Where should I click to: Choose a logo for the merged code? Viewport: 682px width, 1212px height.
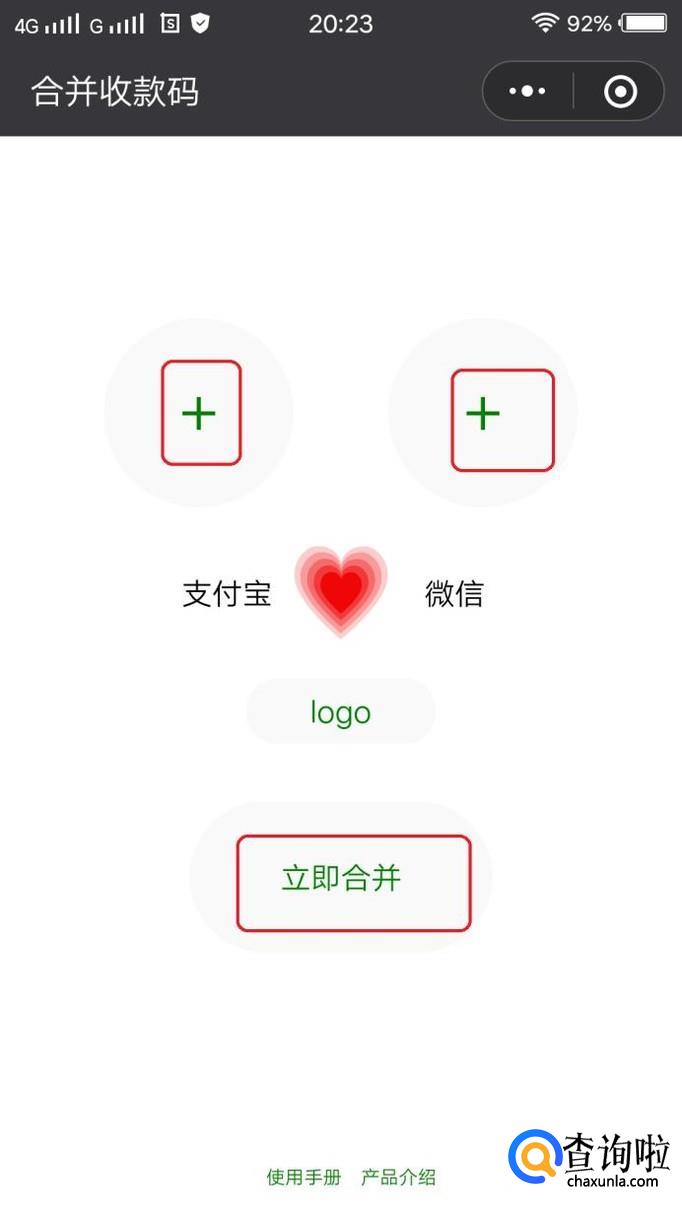tap(340, 712)
